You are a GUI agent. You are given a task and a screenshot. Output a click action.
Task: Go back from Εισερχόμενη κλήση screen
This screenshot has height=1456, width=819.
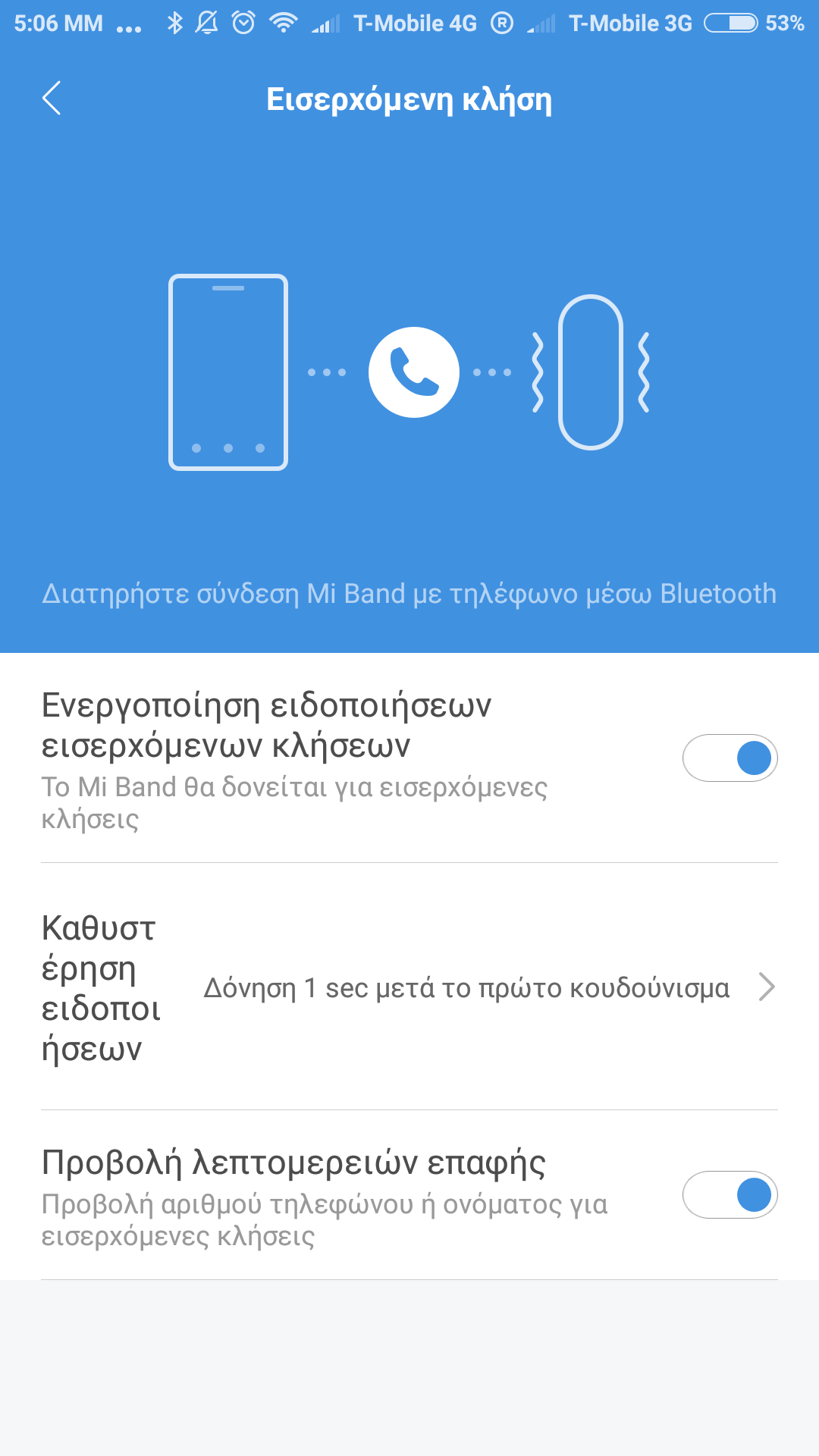[x=52, y=99]
